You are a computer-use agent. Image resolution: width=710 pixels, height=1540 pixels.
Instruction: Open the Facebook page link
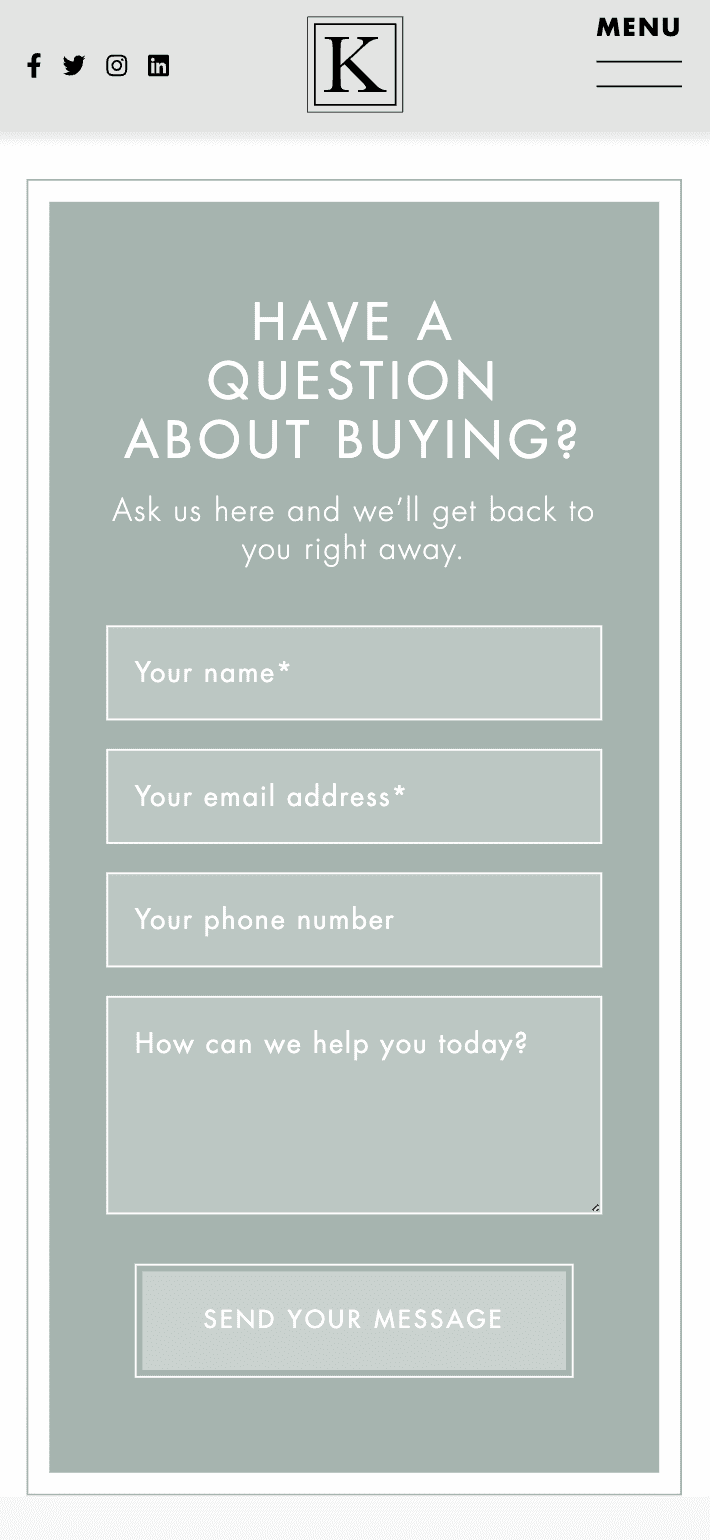pyautogui.click(x=34, y=66)
